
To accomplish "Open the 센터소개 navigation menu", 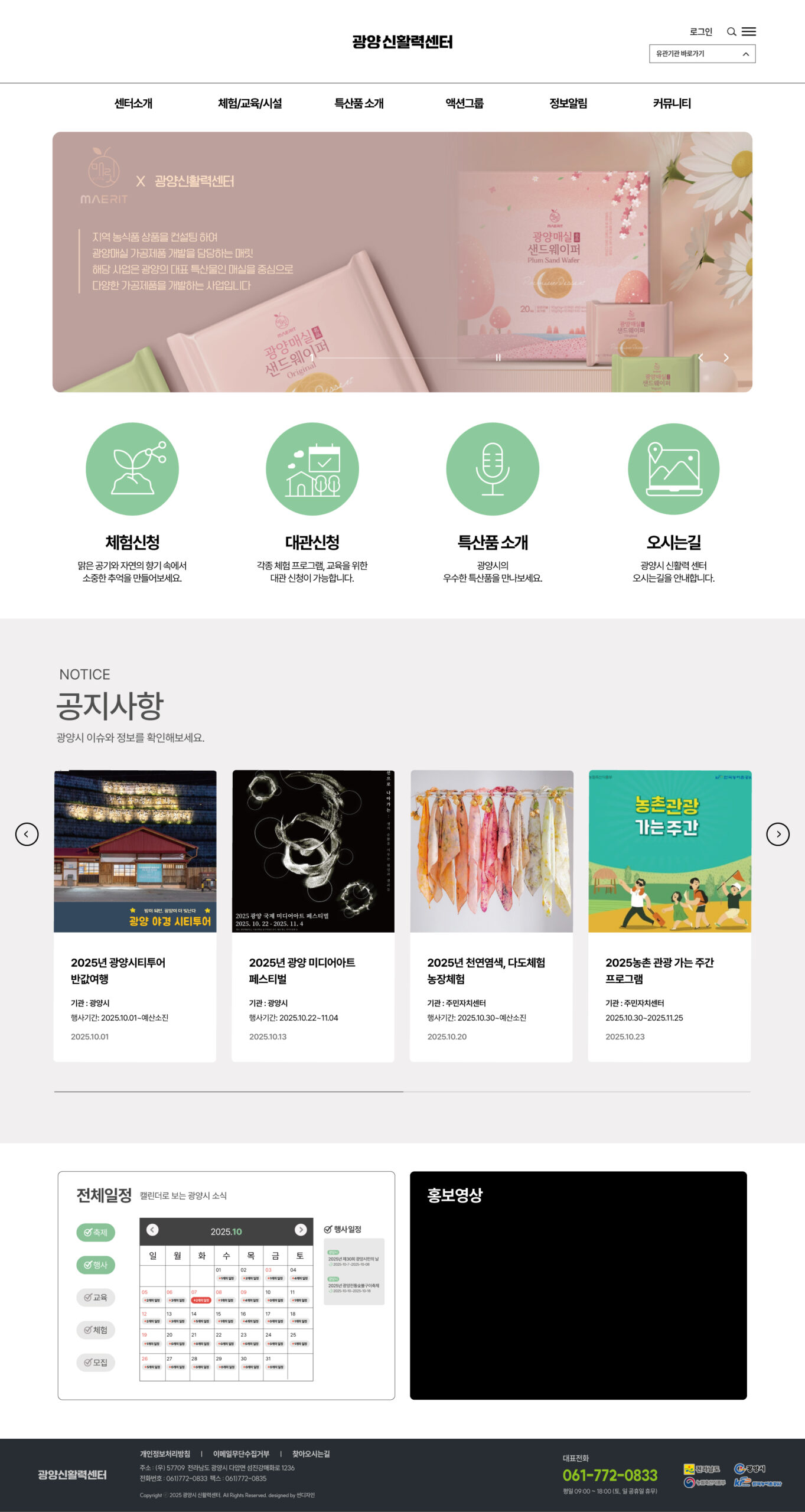I will pos(135,104).
